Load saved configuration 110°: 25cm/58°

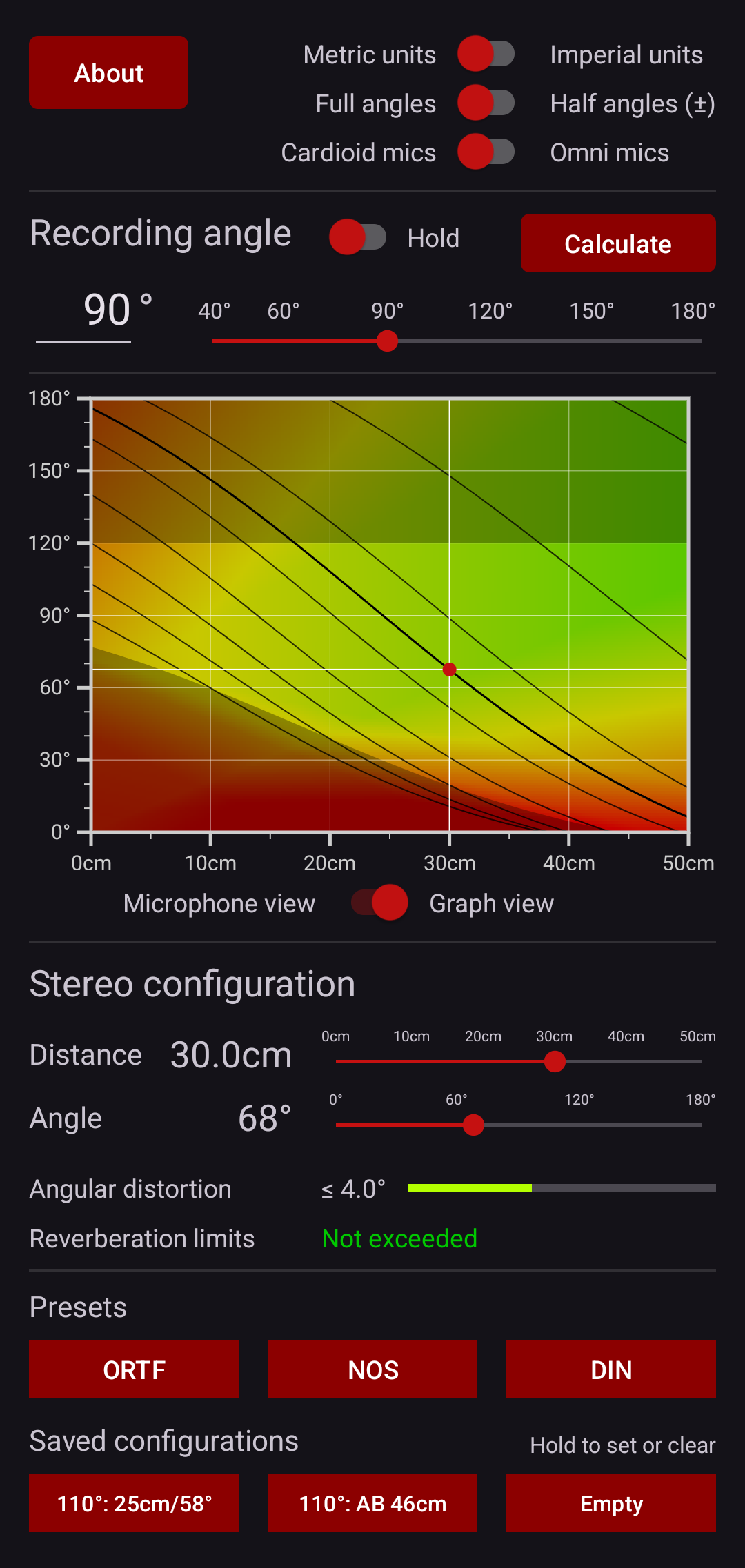click(134, 1503)
